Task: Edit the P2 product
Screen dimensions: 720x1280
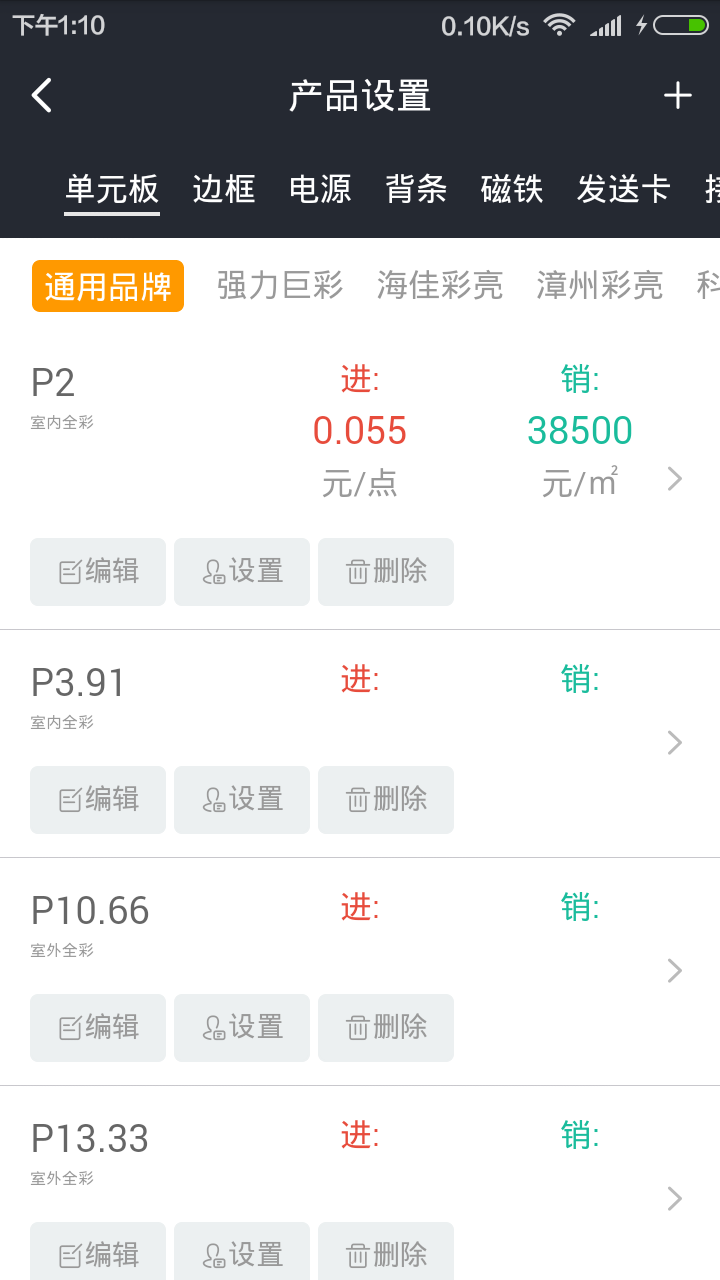Action: click(98, 572)
